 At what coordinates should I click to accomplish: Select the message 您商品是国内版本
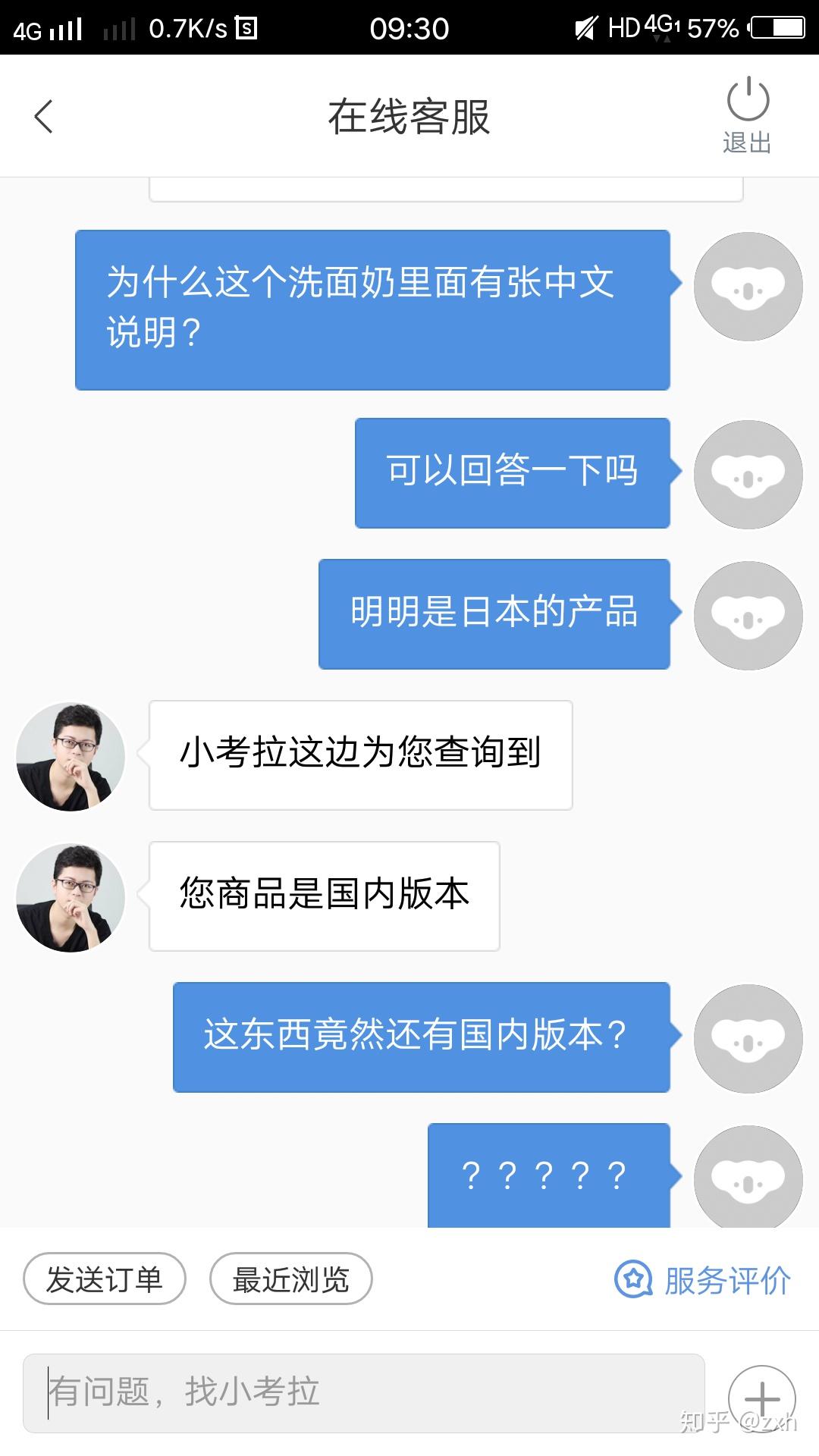tap(325, 895)
